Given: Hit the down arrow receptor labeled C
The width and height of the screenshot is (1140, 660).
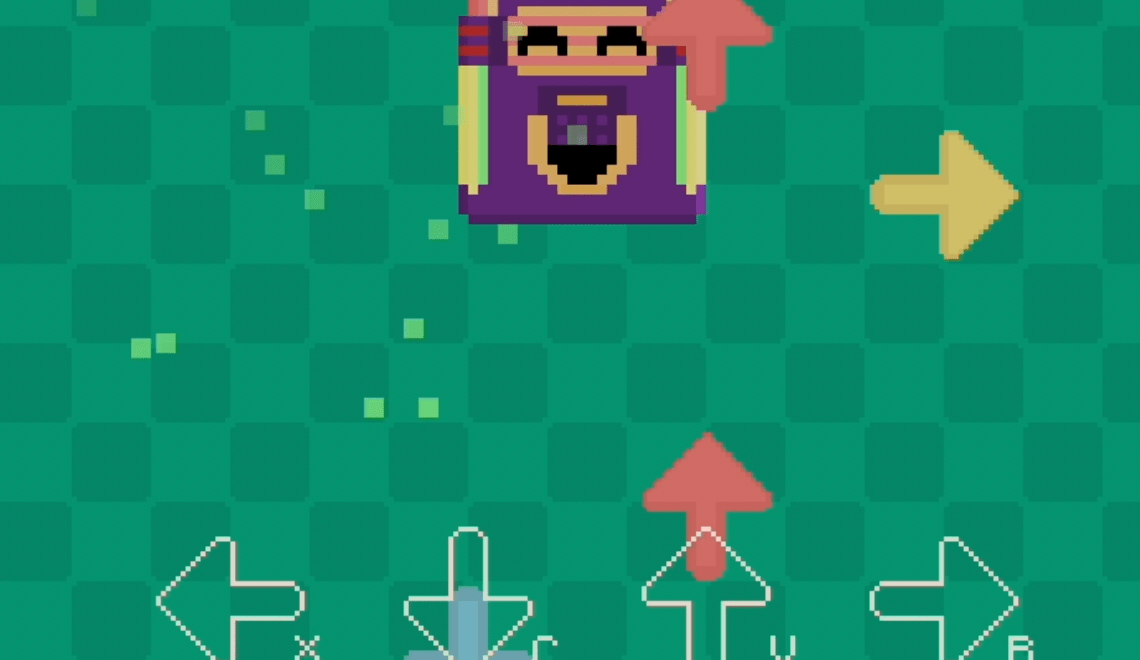Looking at the screenshot, I should click(x=468, y=600).
